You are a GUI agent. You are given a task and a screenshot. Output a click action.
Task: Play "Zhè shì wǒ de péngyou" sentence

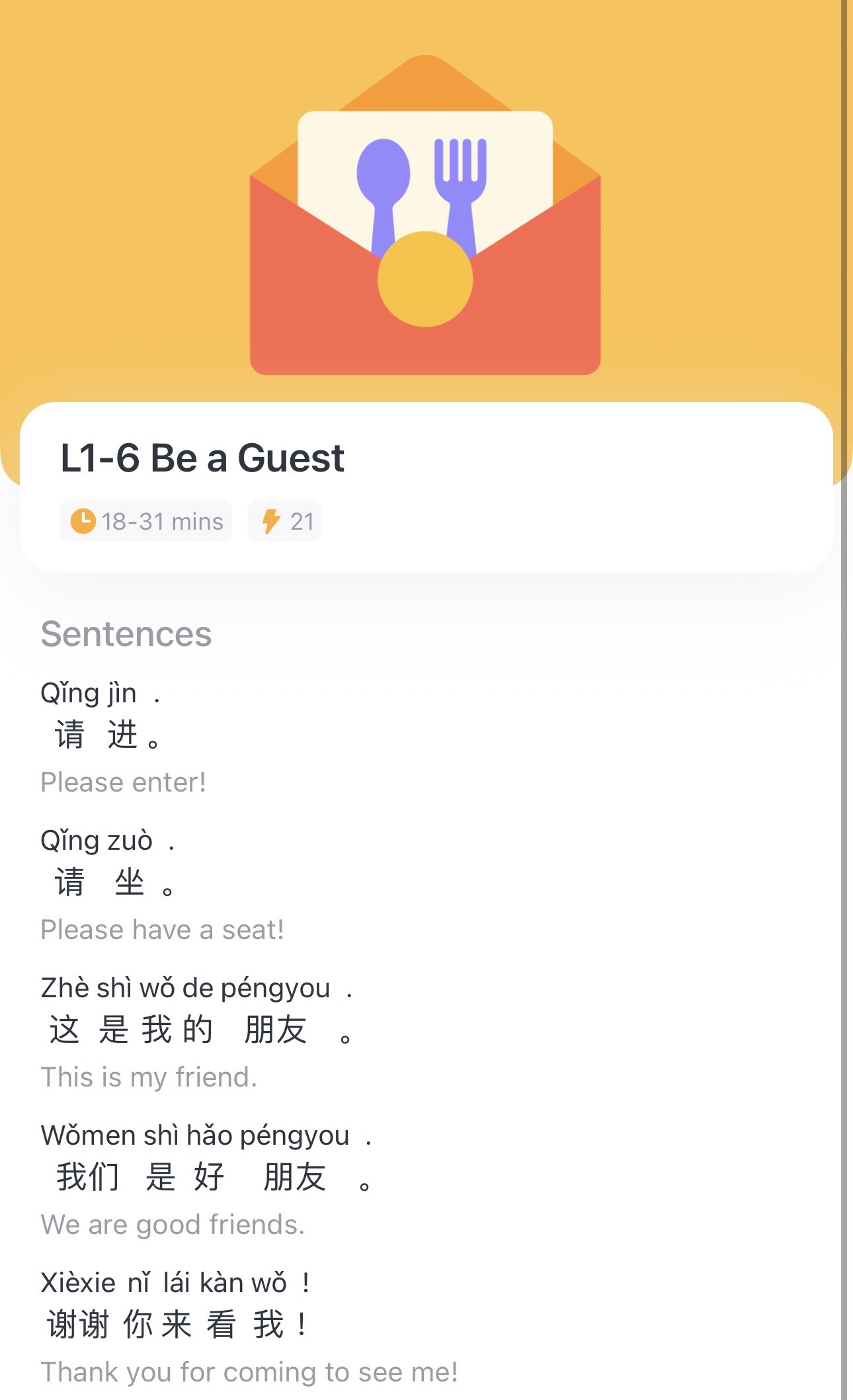point(197,1032)
